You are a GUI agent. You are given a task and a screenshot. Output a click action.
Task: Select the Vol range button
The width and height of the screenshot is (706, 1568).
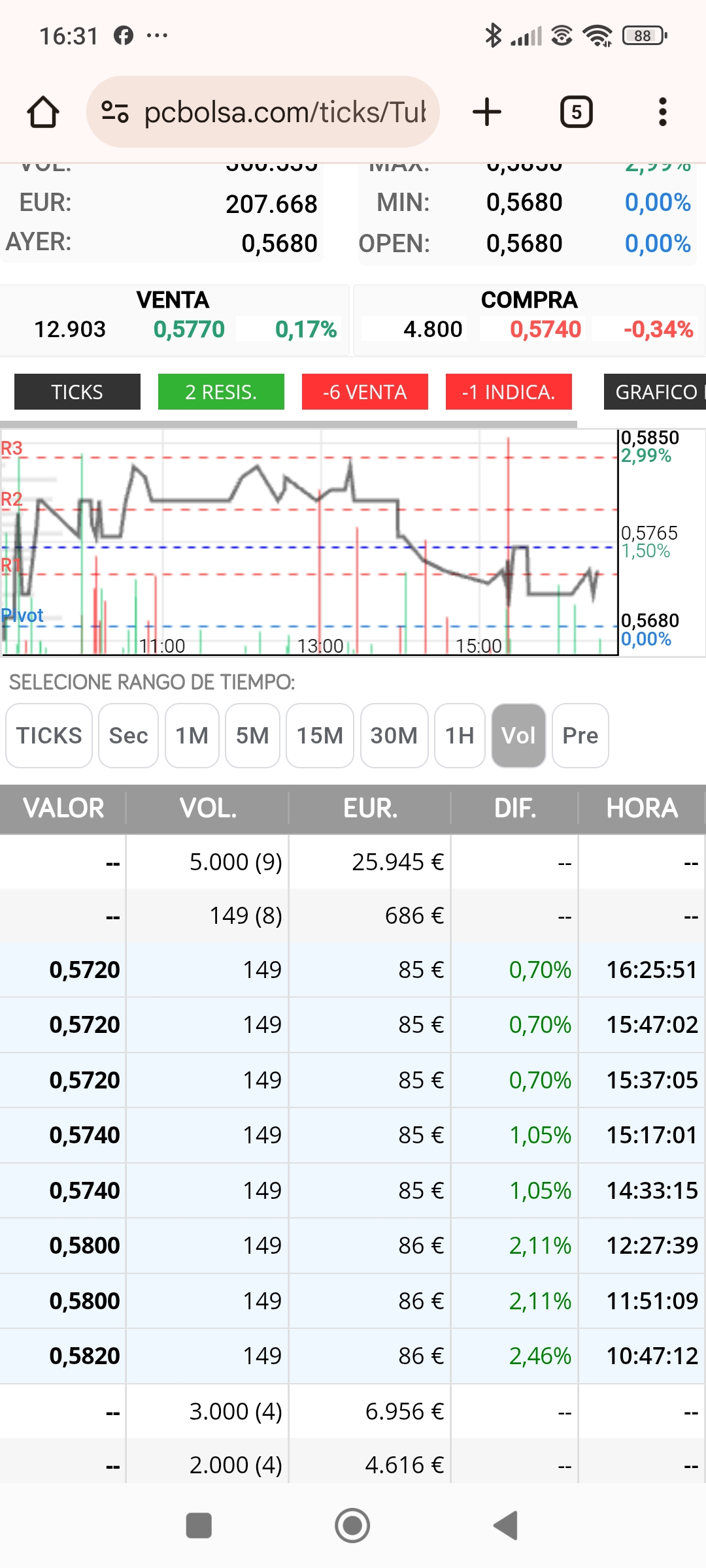click(518, 736)
